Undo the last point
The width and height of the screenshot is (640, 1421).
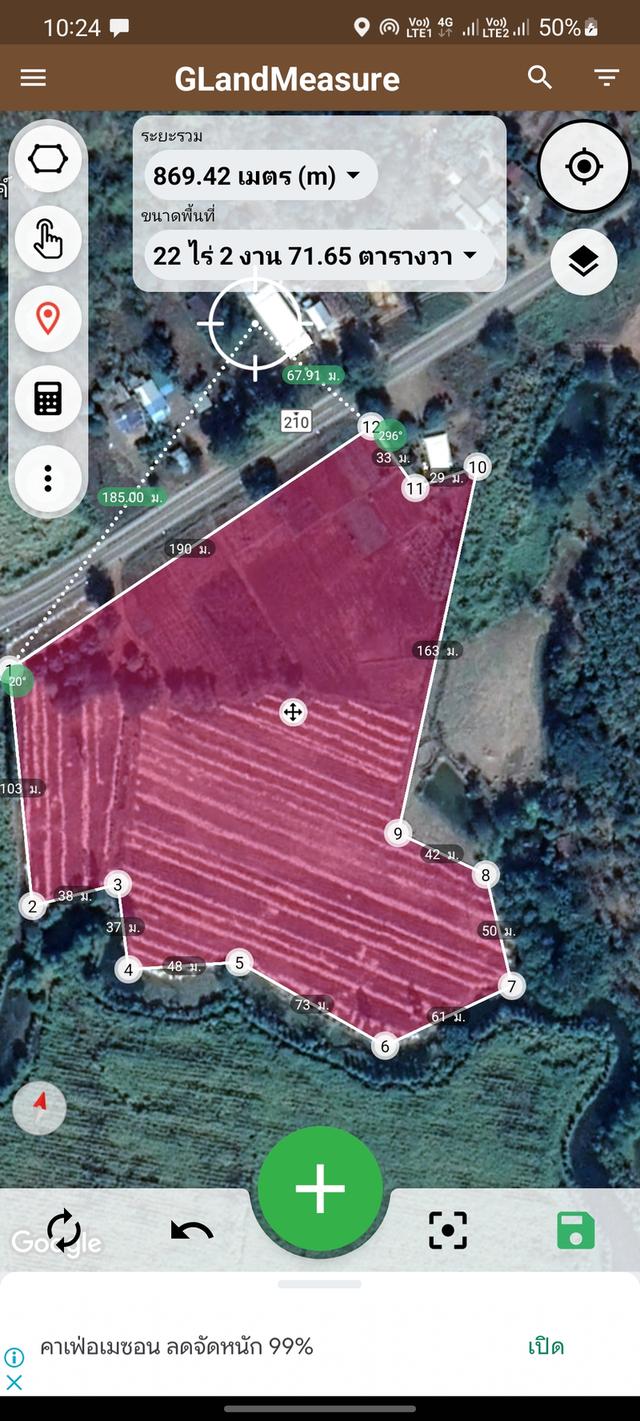point(192,1230)
